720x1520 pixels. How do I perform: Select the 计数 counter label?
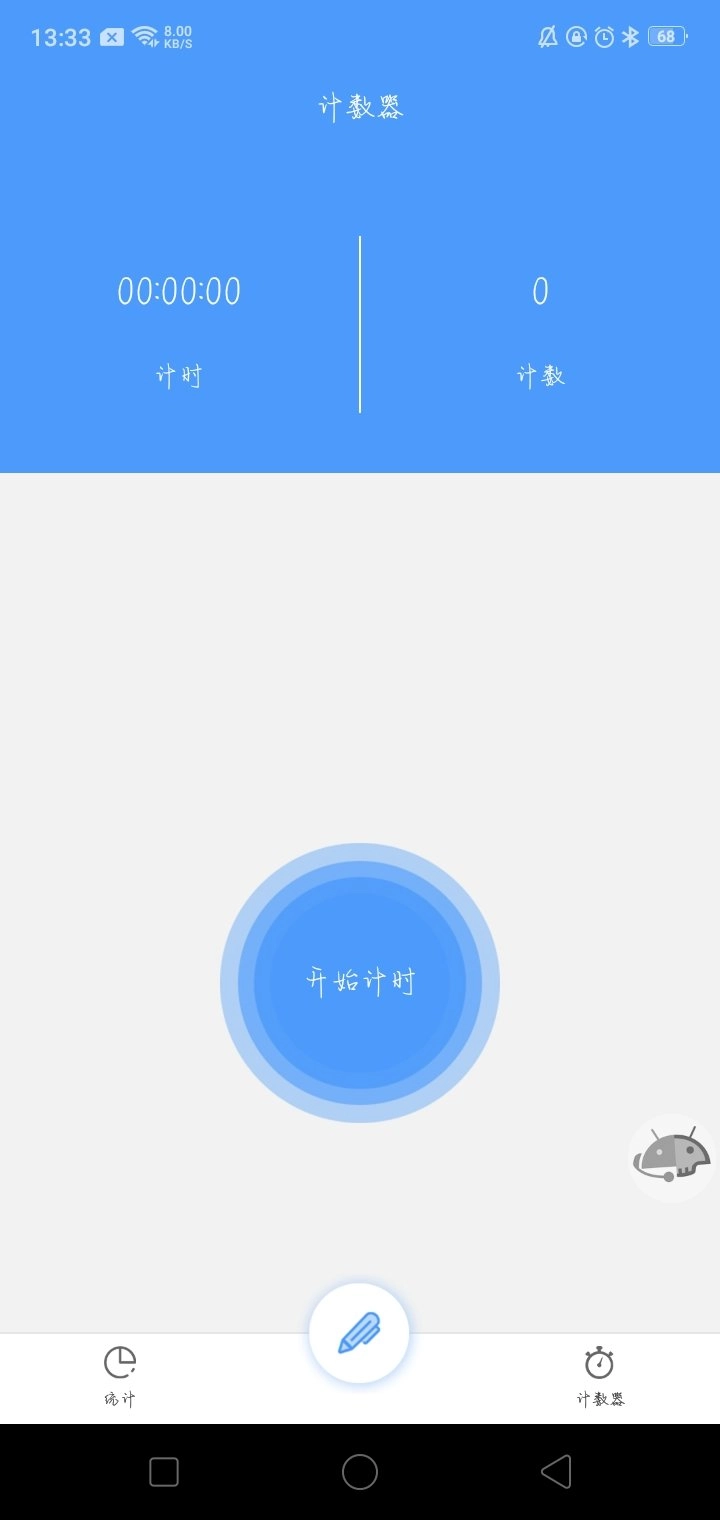pos(542,375)
